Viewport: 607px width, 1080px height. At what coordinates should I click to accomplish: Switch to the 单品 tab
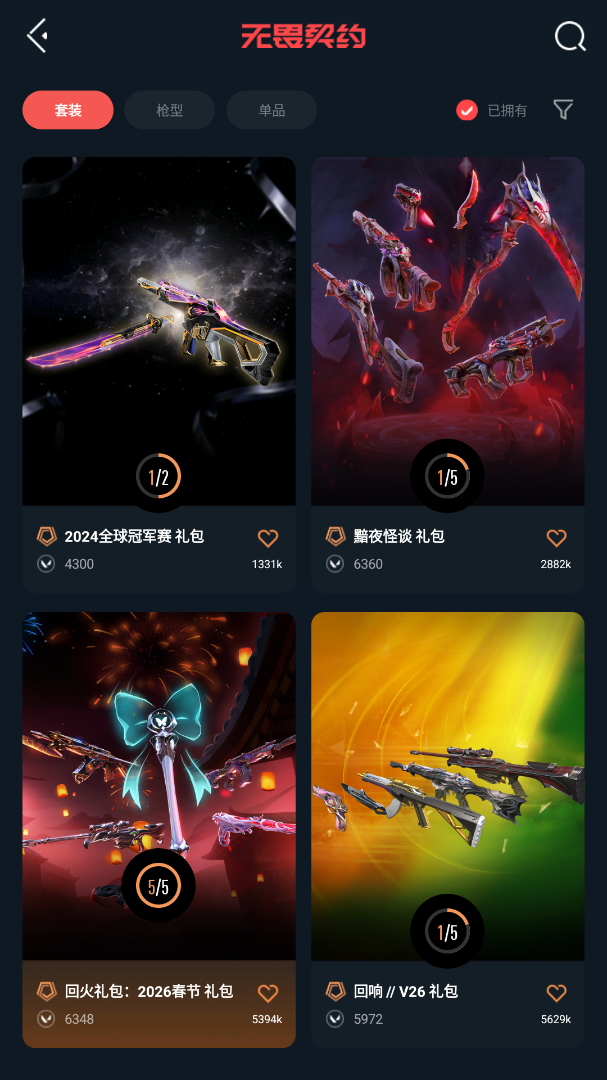(x=271, y=110)
